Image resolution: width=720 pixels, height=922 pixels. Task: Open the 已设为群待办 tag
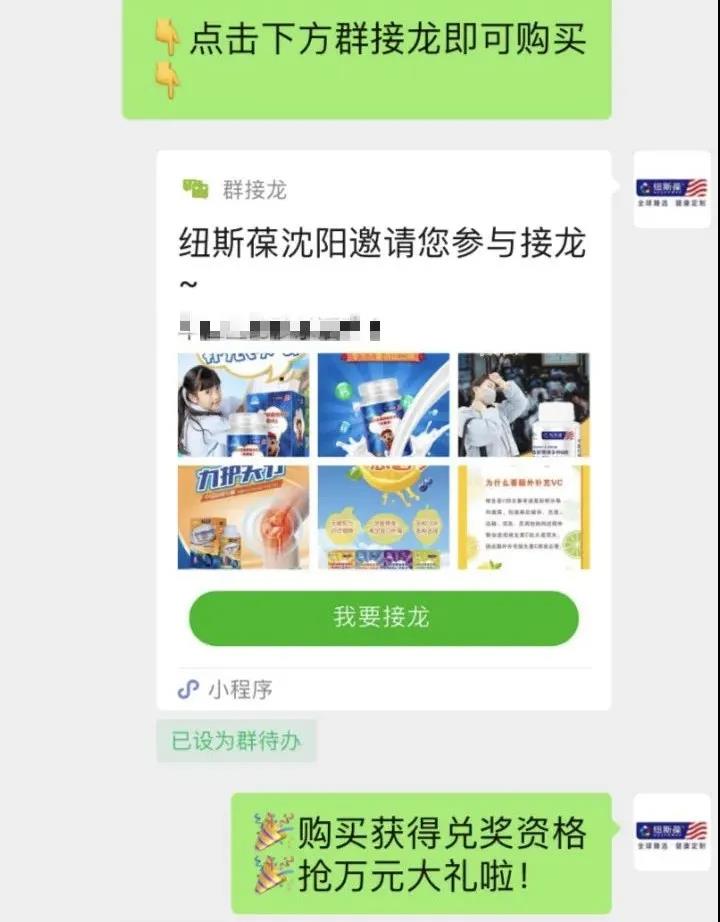(x=236, y=741)
